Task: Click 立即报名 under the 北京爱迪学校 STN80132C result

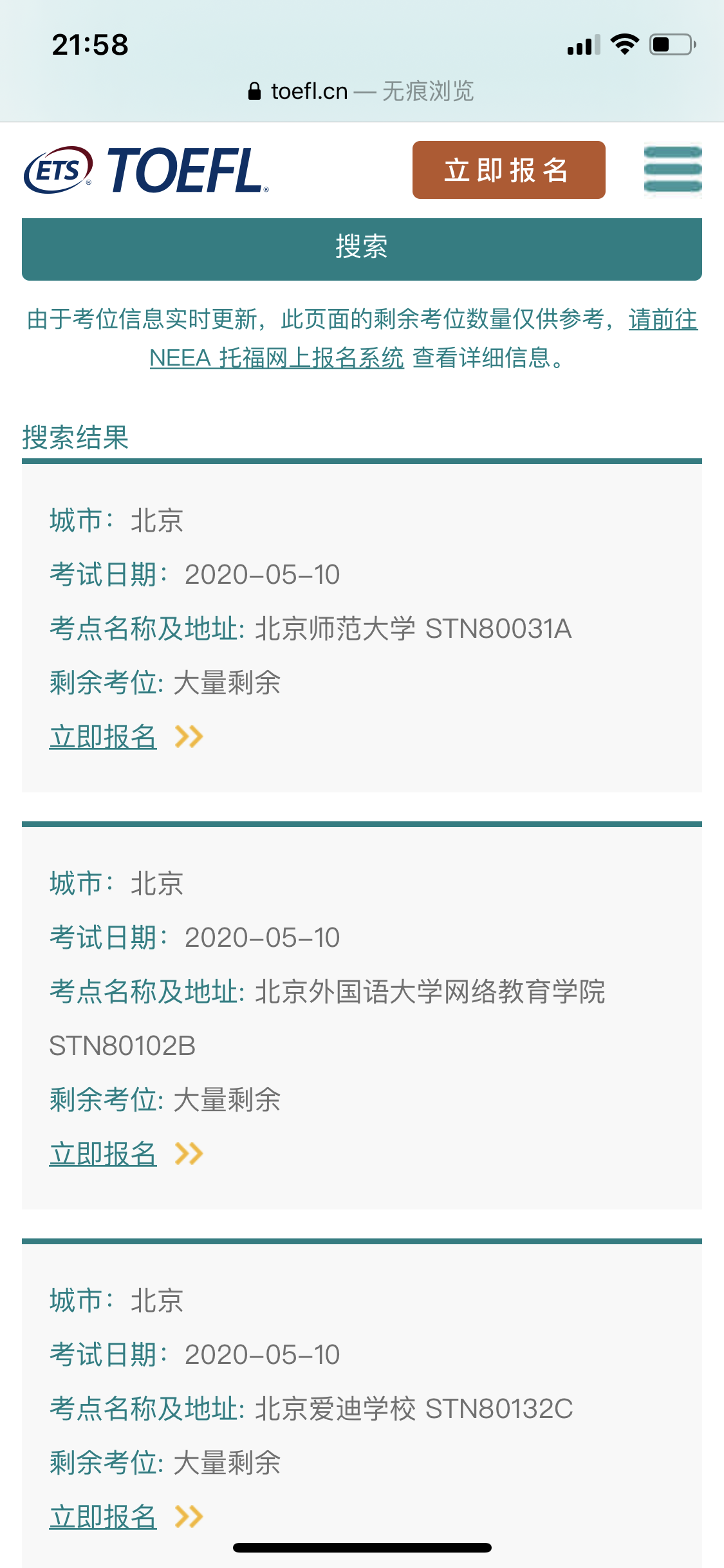Action: coord(103,1517)
